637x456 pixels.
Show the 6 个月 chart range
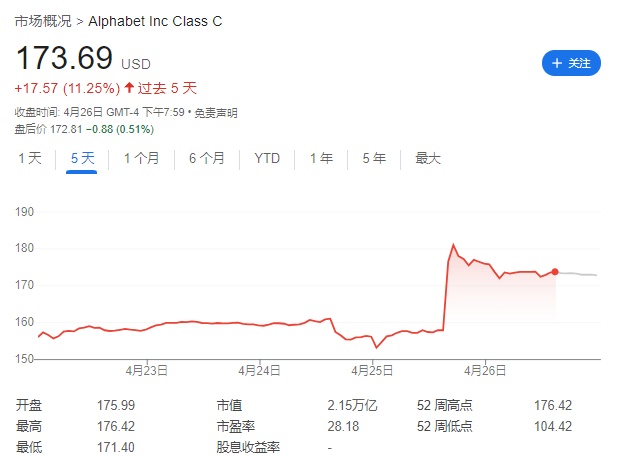click(206, 158)
